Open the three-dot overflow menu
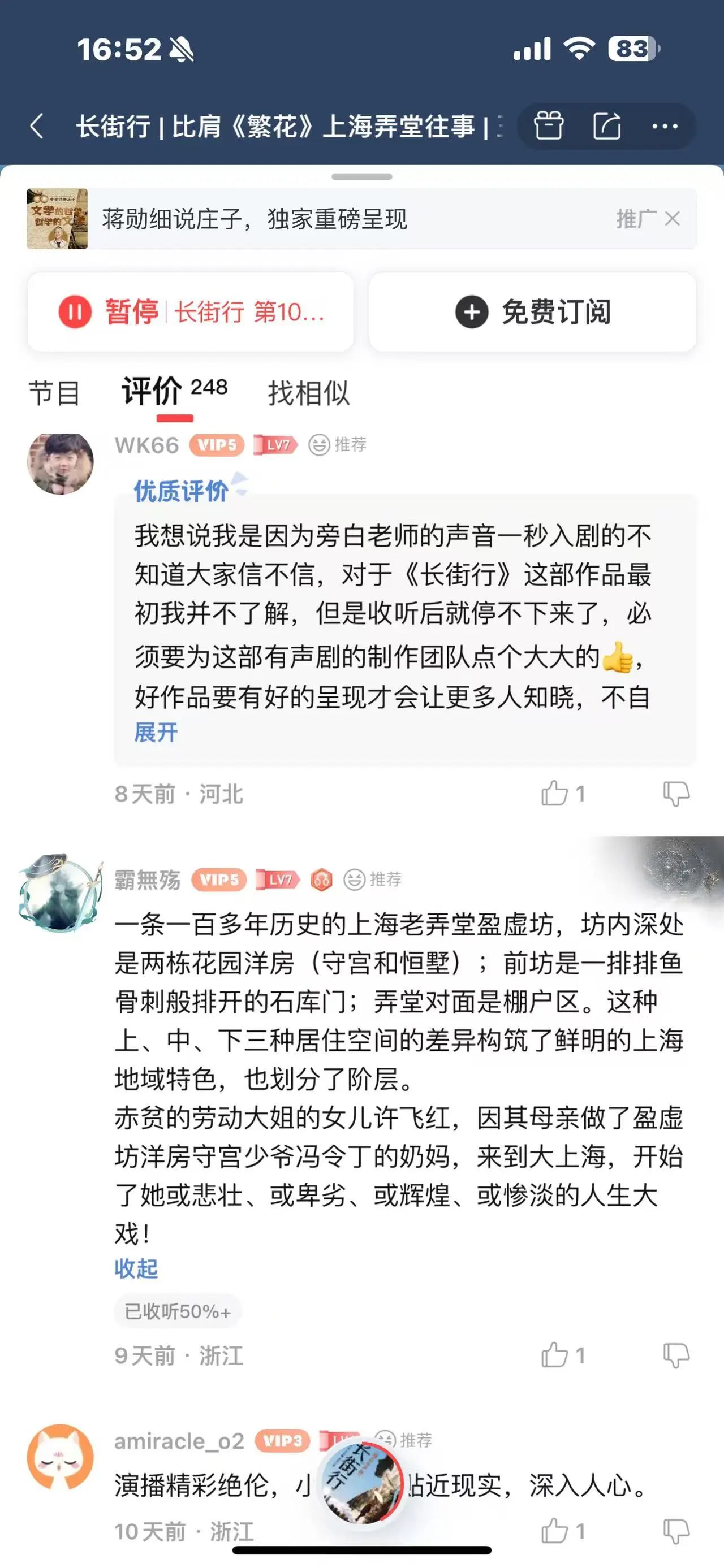724x1568 pixels. click(664, 127)
